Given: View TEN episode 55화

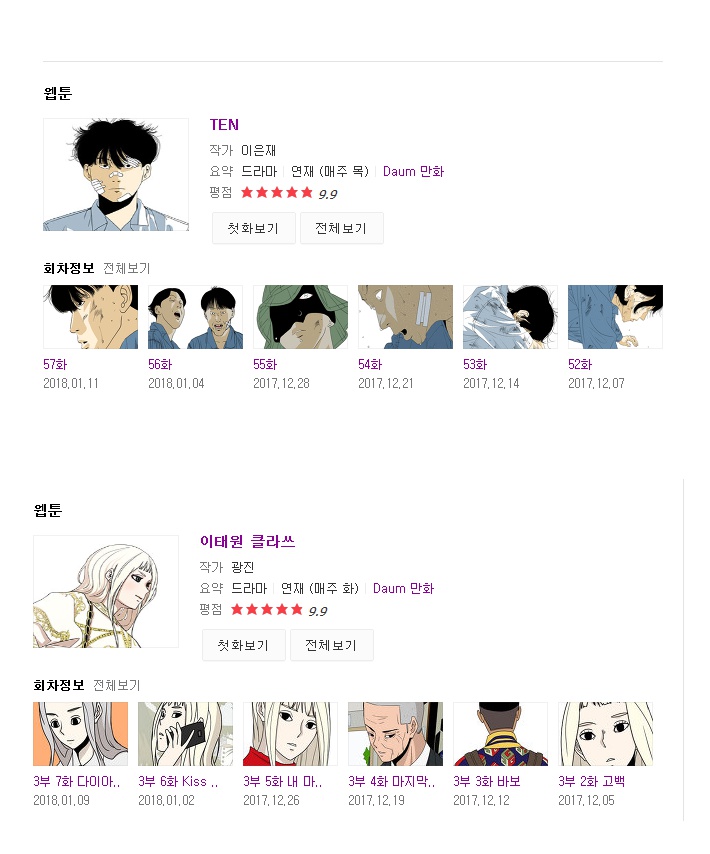Looking at the screenshot, I should point(300,317).
